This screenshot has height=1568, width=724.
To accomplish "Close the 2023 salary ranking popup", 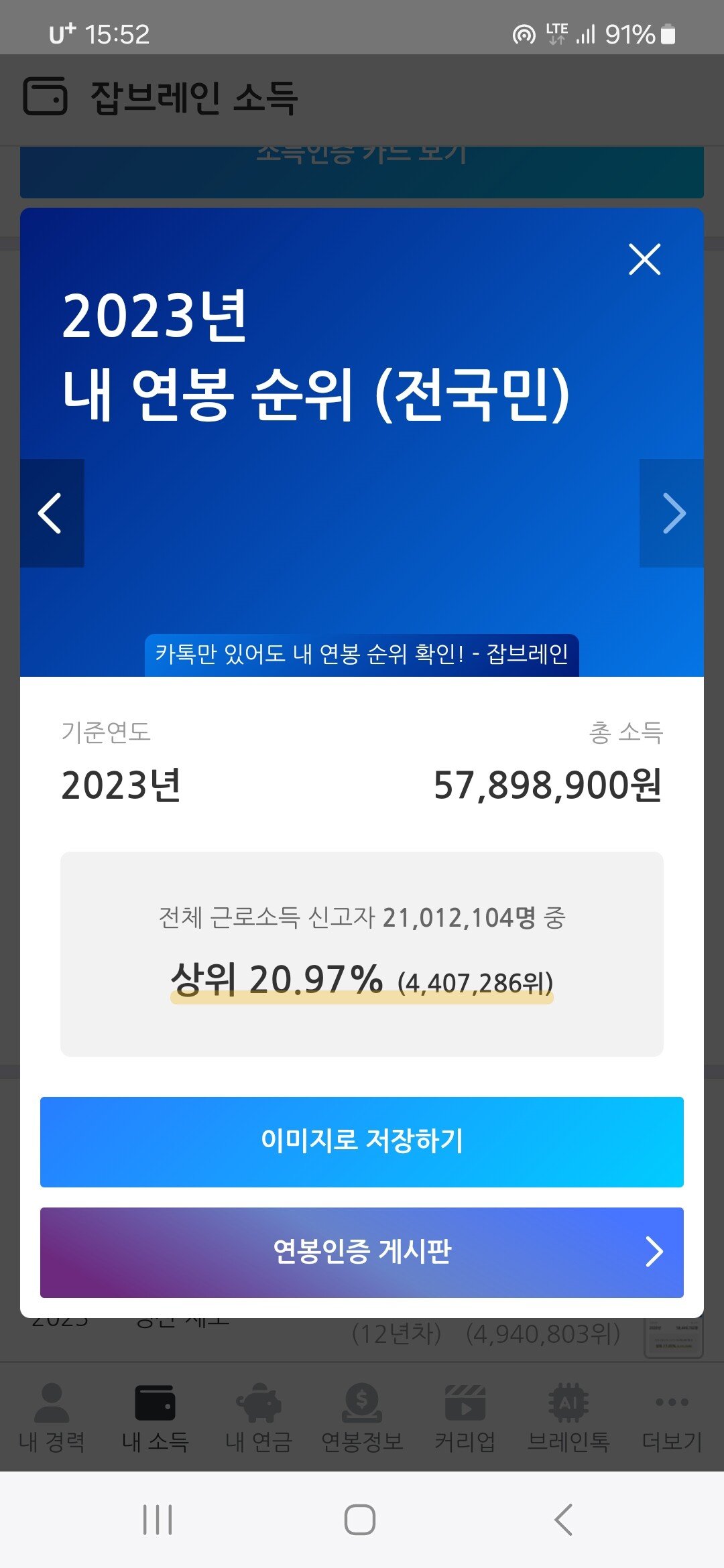I will [x=645, y=259].
